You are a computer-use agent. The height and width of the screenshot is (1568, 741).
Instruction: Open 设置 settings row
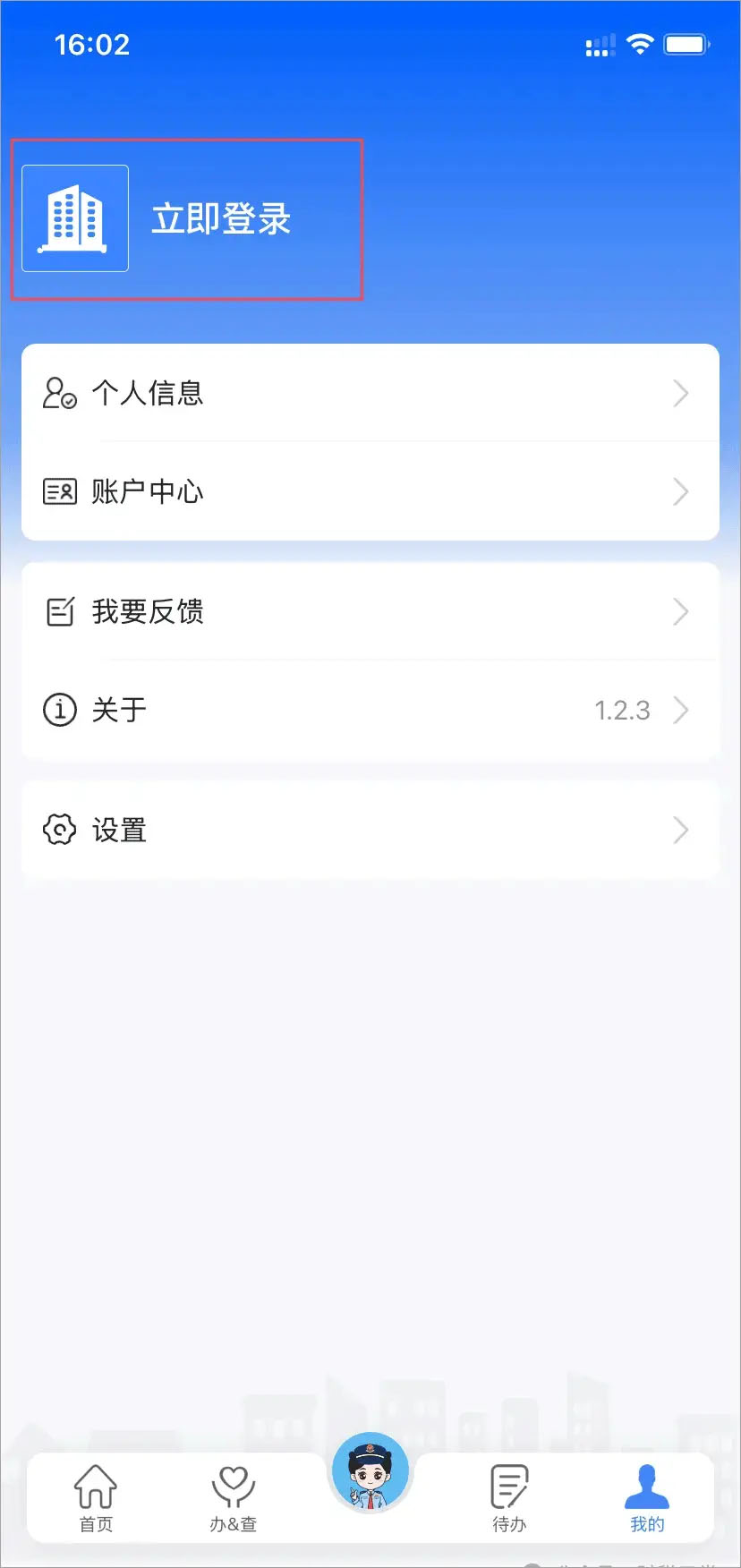tap(370, 831)
